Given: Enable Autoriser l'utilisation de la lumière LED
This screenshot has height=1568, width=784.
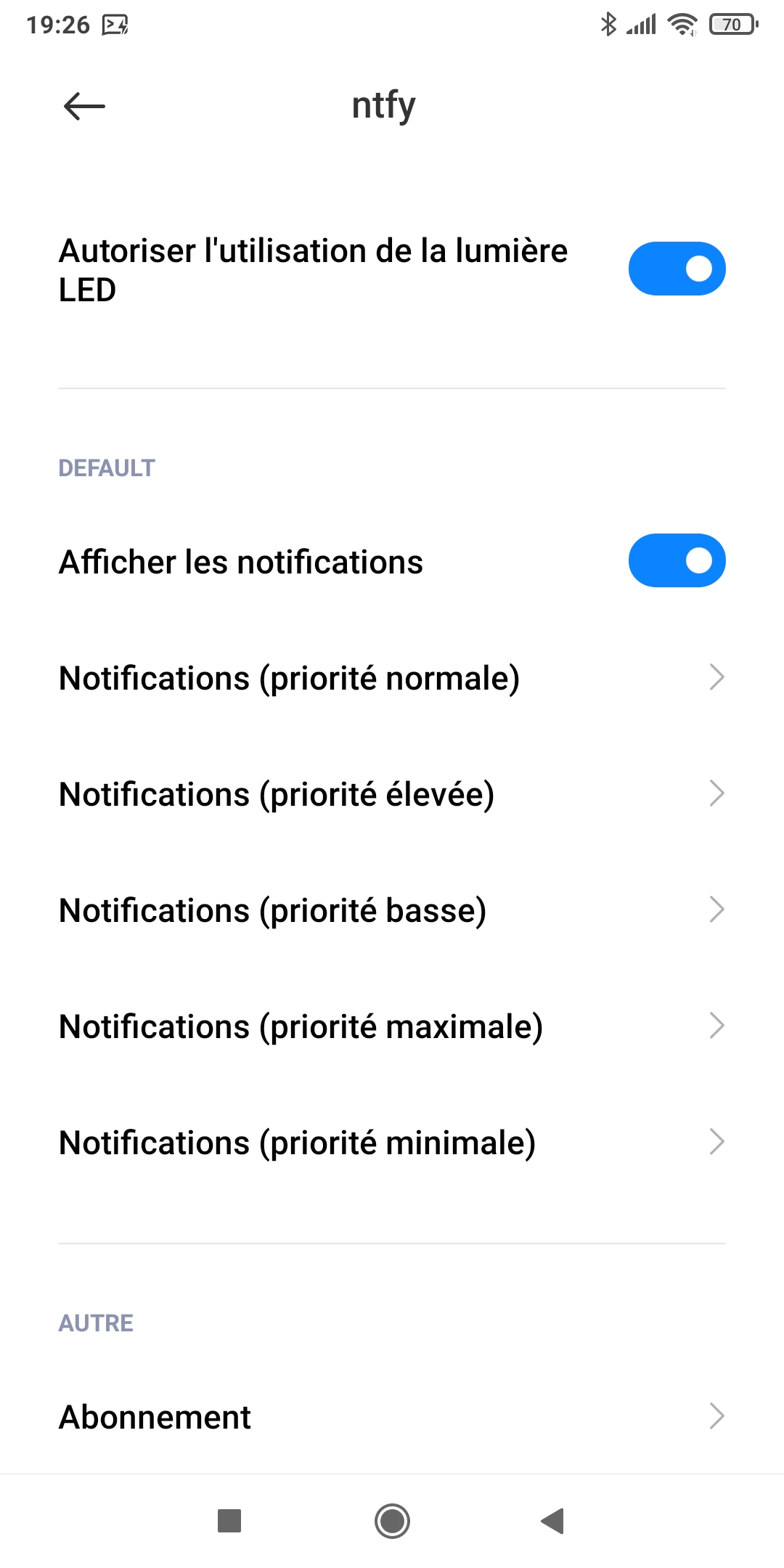Looking at the screenshot, I should (677, 268).
